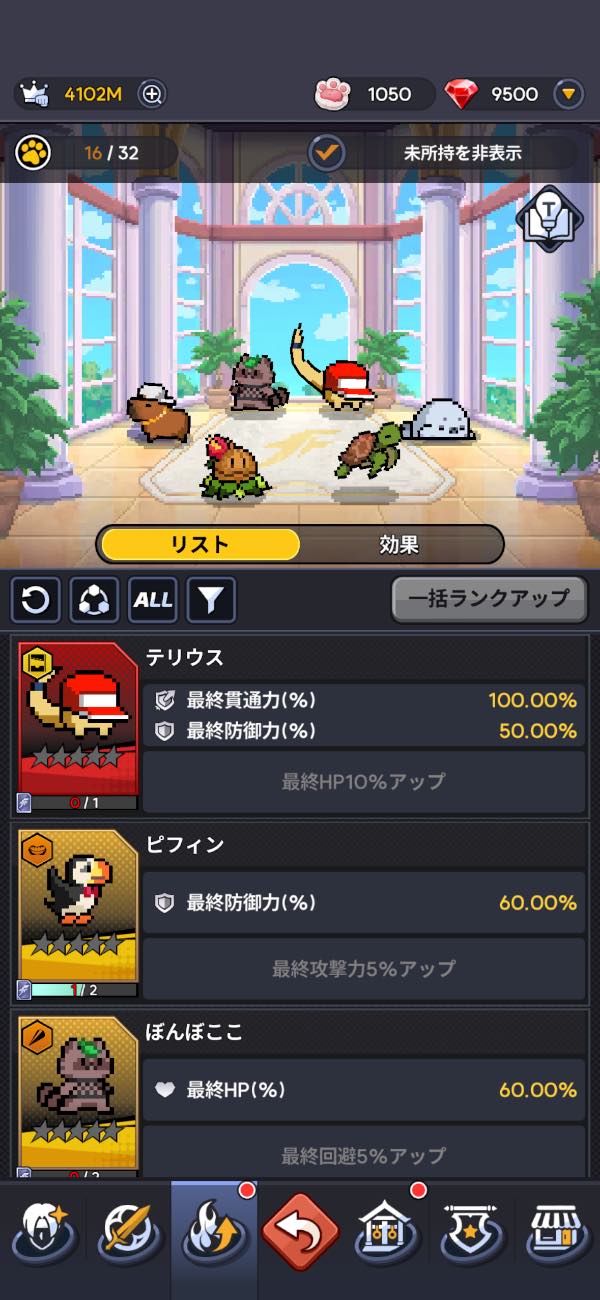Switch to the リスト tab

coord(199,545)
